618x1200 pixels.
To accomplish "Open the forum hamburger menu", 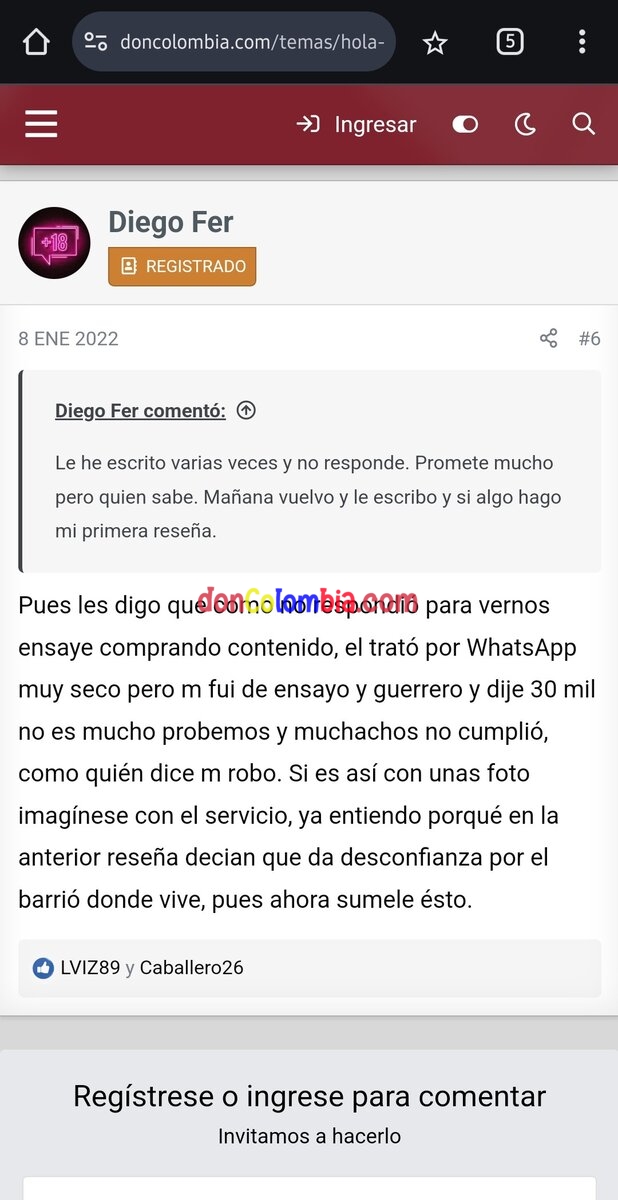I will (41, 124).
